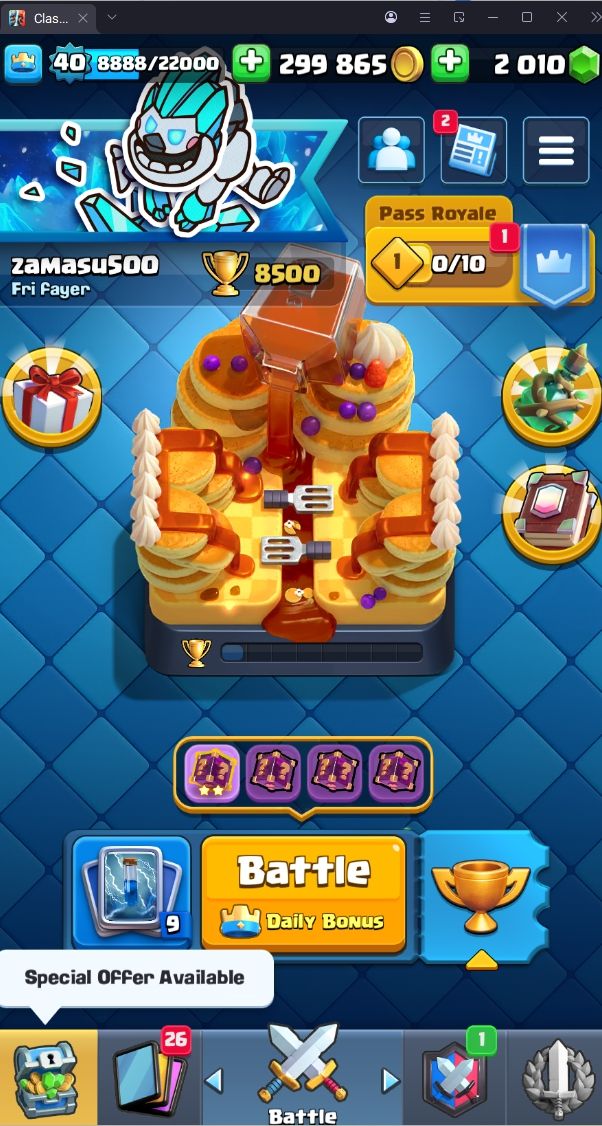Buy gems using the green plus button

[450, 64]
